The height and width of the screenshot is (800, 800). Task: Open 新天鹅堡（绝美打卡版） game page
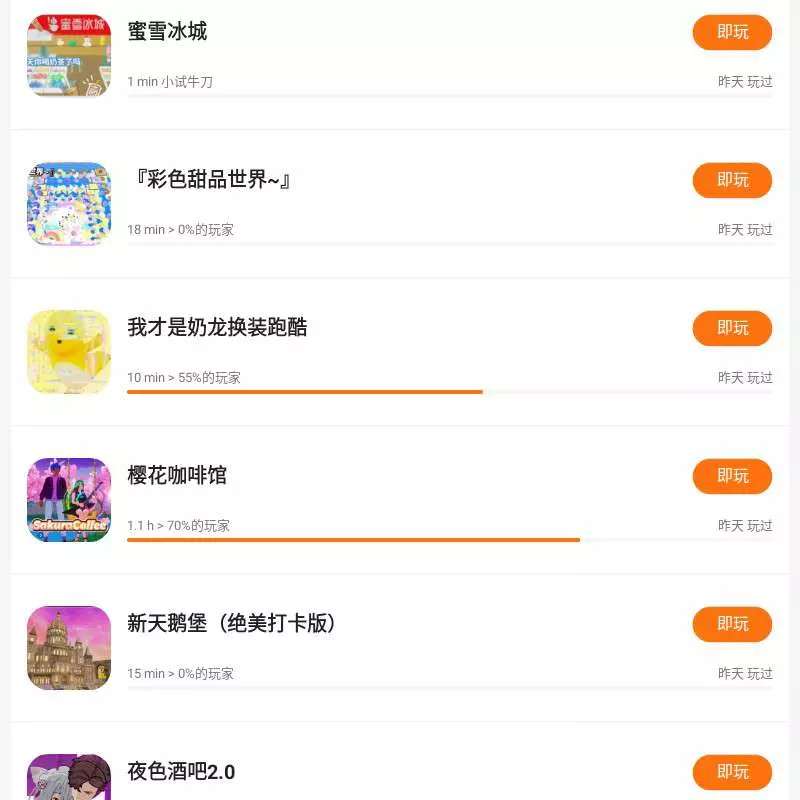pos(232,624)
